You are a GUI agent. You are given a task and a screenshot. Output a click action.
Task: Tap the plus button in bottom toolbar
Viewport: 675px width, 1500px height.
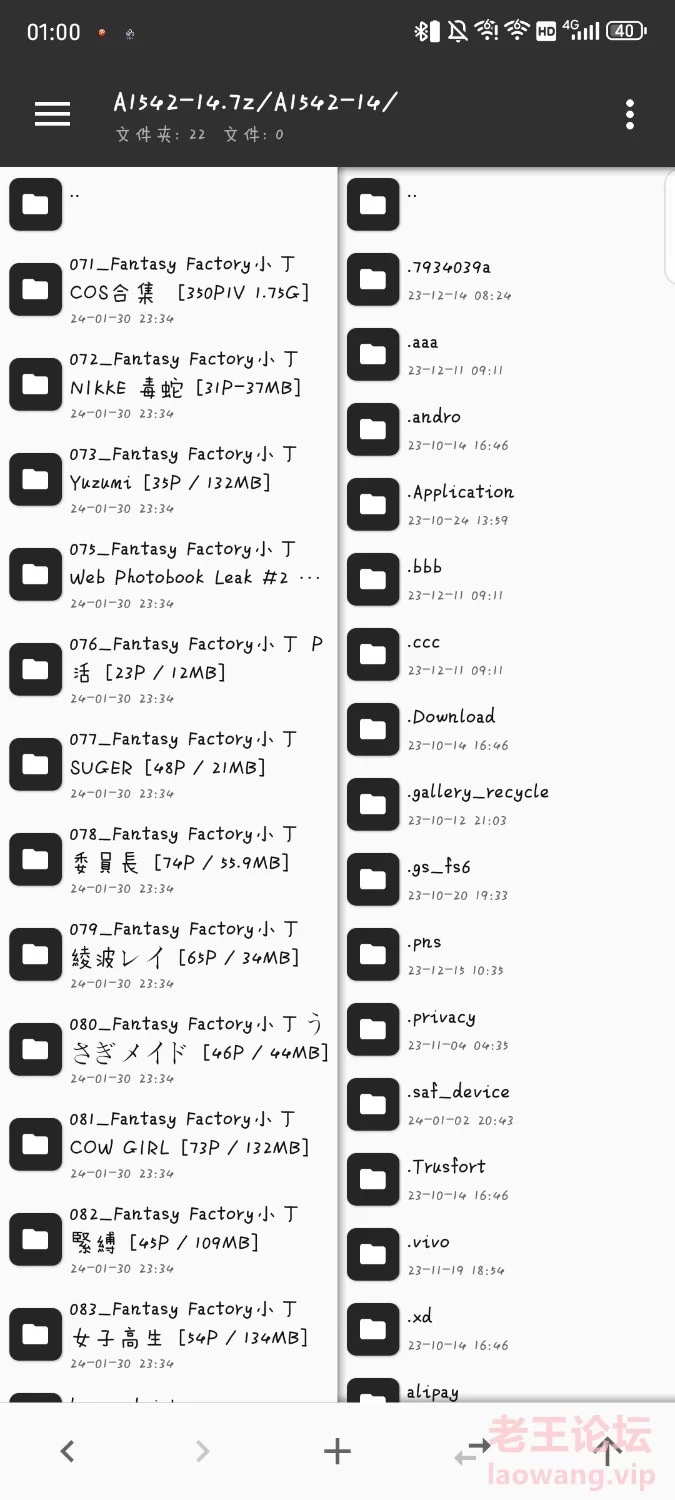(x=337, y=1451)
